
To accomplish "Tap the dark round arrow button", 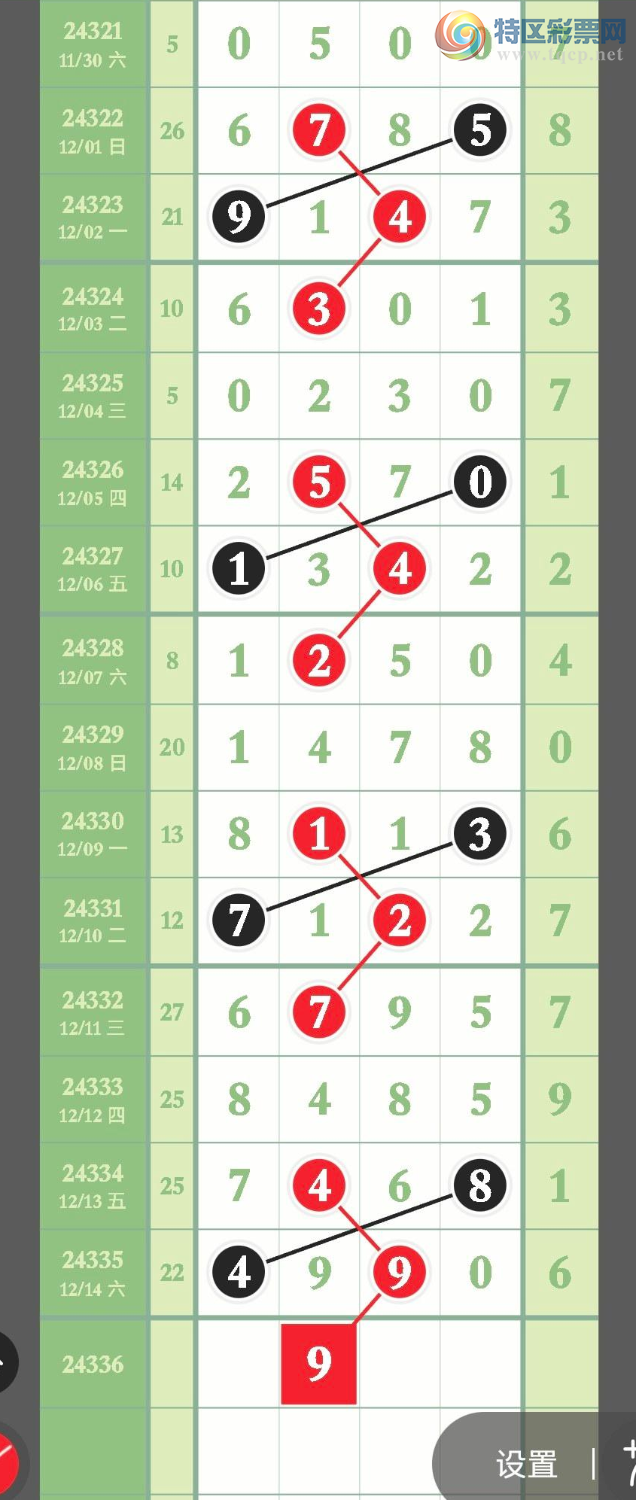I will click(6, 1362).
